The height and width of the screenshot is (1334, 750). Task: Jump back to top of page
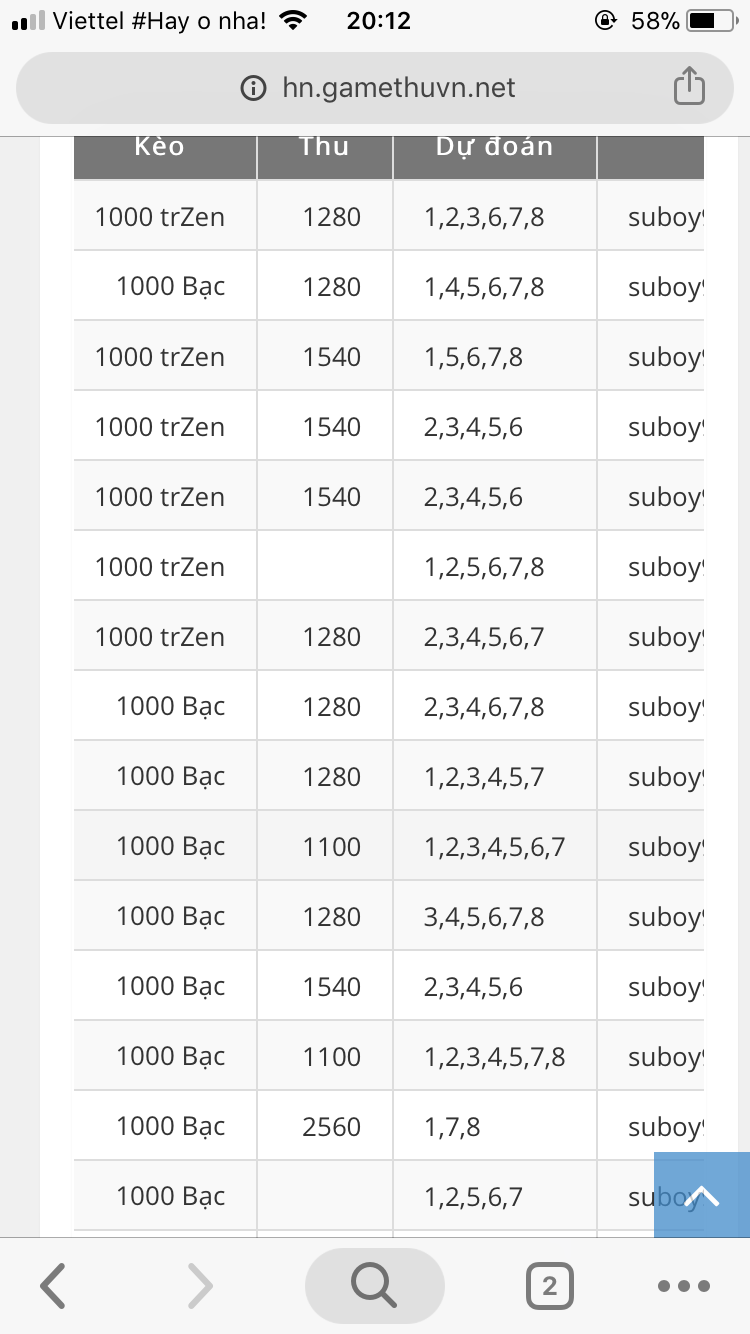click(702, 1195)
